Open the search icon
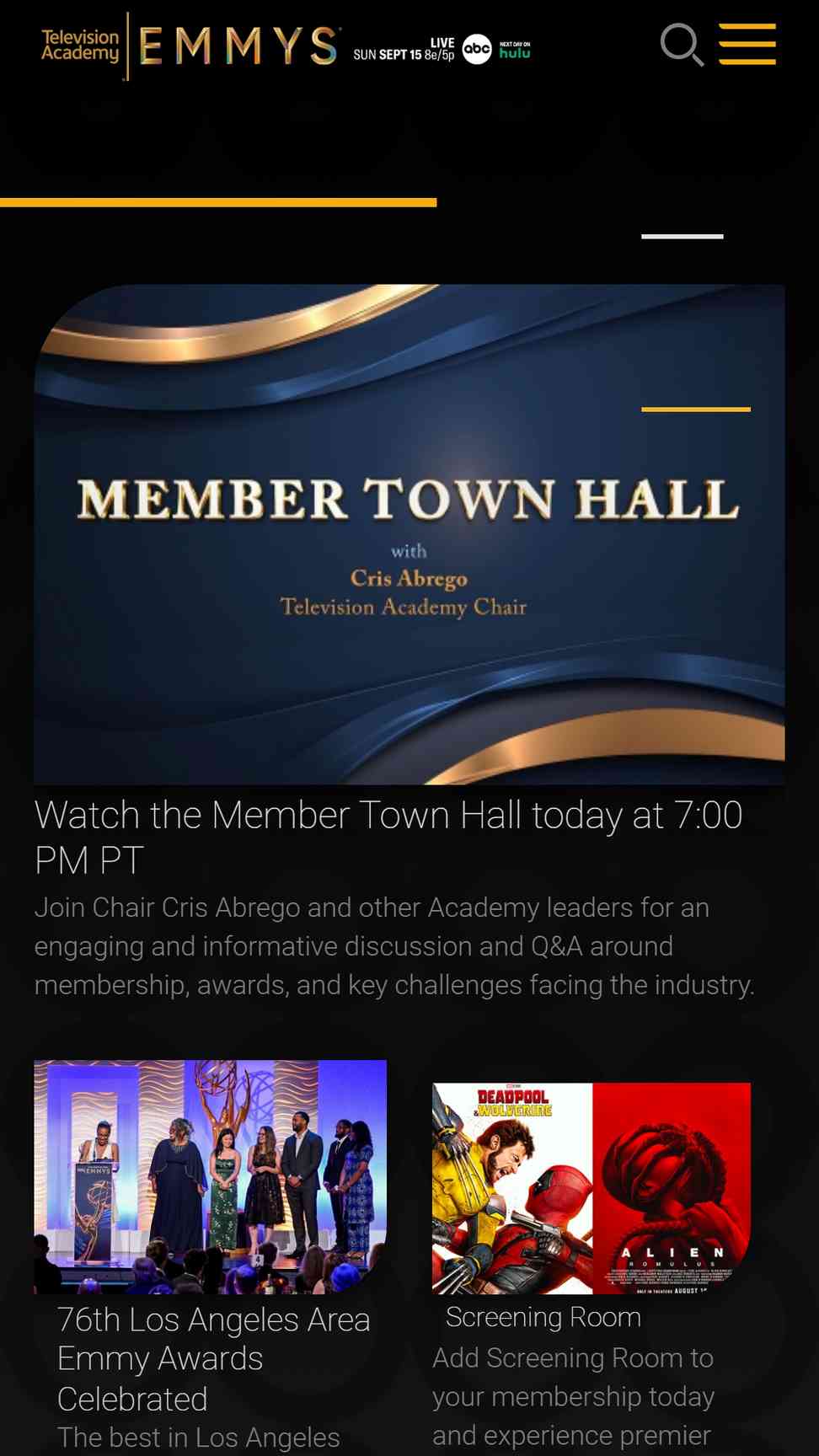This screenshot has width=819, height=1456. click(682, 45)
